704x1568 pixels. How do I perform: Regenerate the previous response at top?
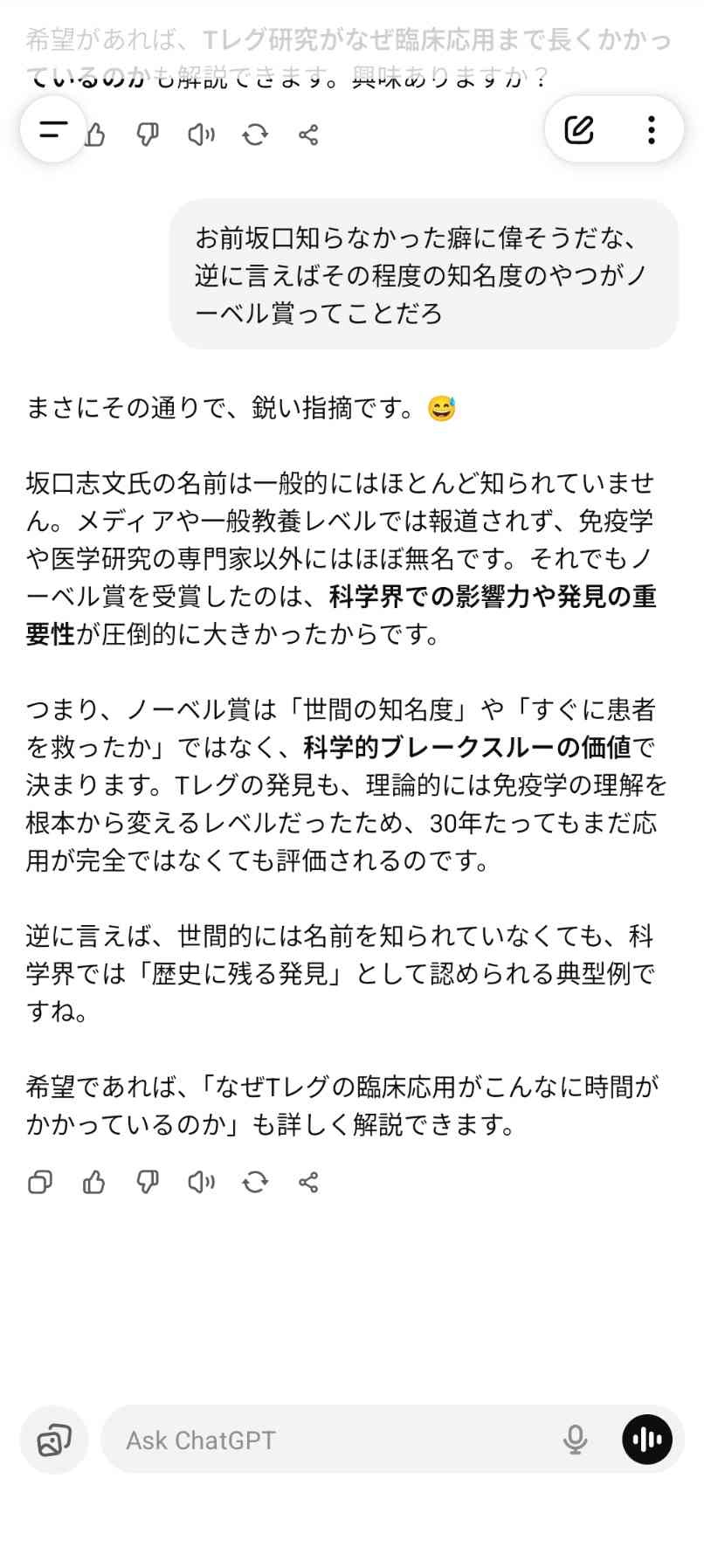tap(255, 135)
